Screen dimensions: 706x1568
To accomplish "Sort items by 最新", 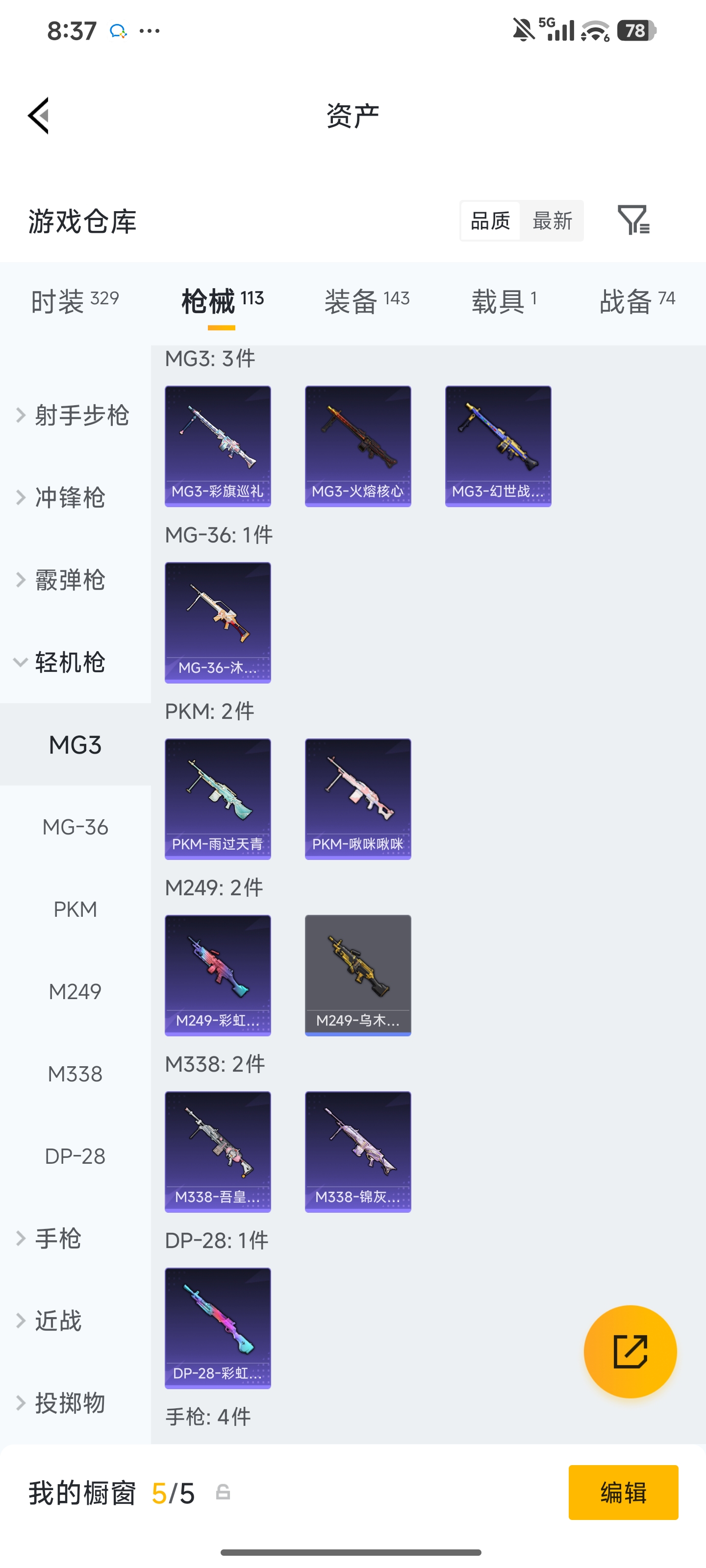I will click(552, 221).
